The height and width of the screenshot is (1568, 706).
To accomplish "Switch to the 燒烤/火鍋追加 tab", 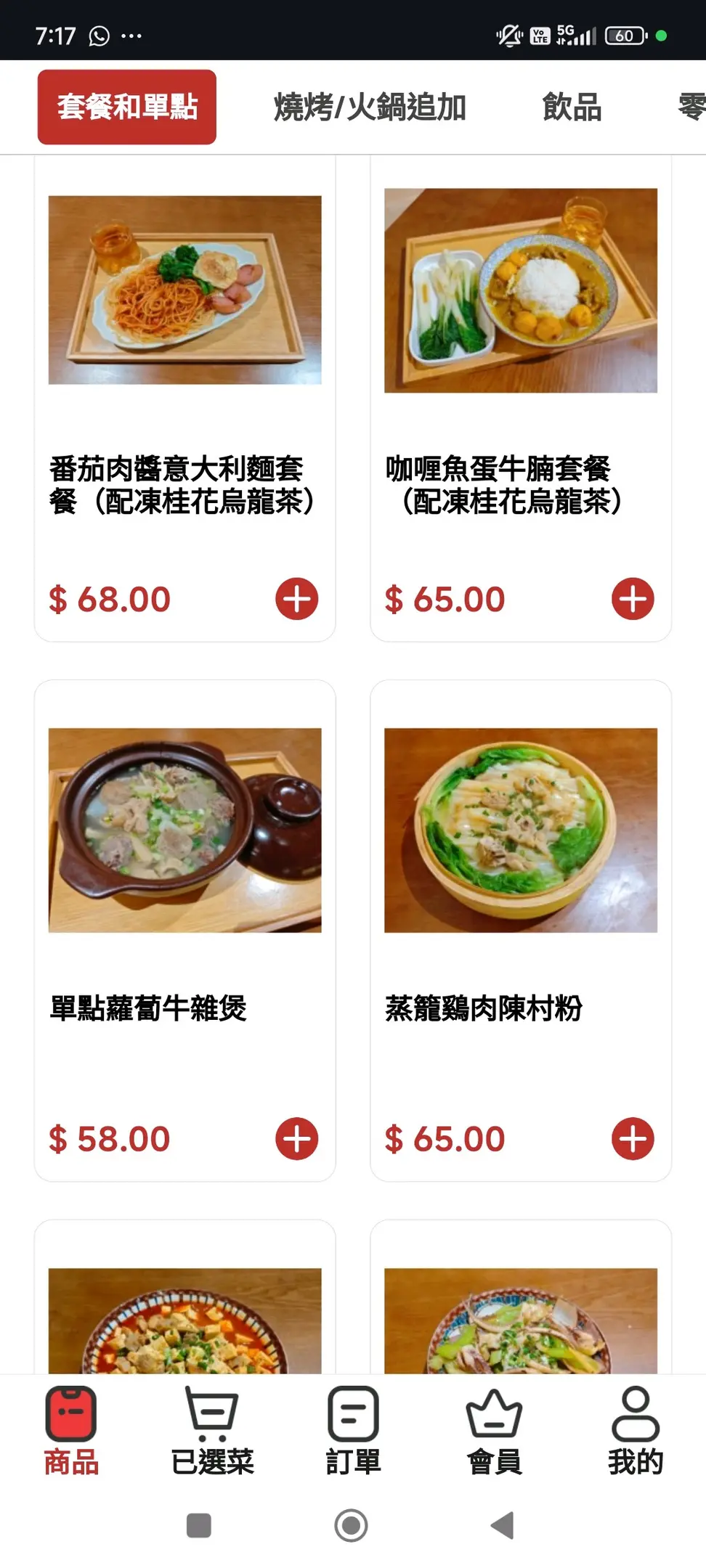I will point(370,107).
